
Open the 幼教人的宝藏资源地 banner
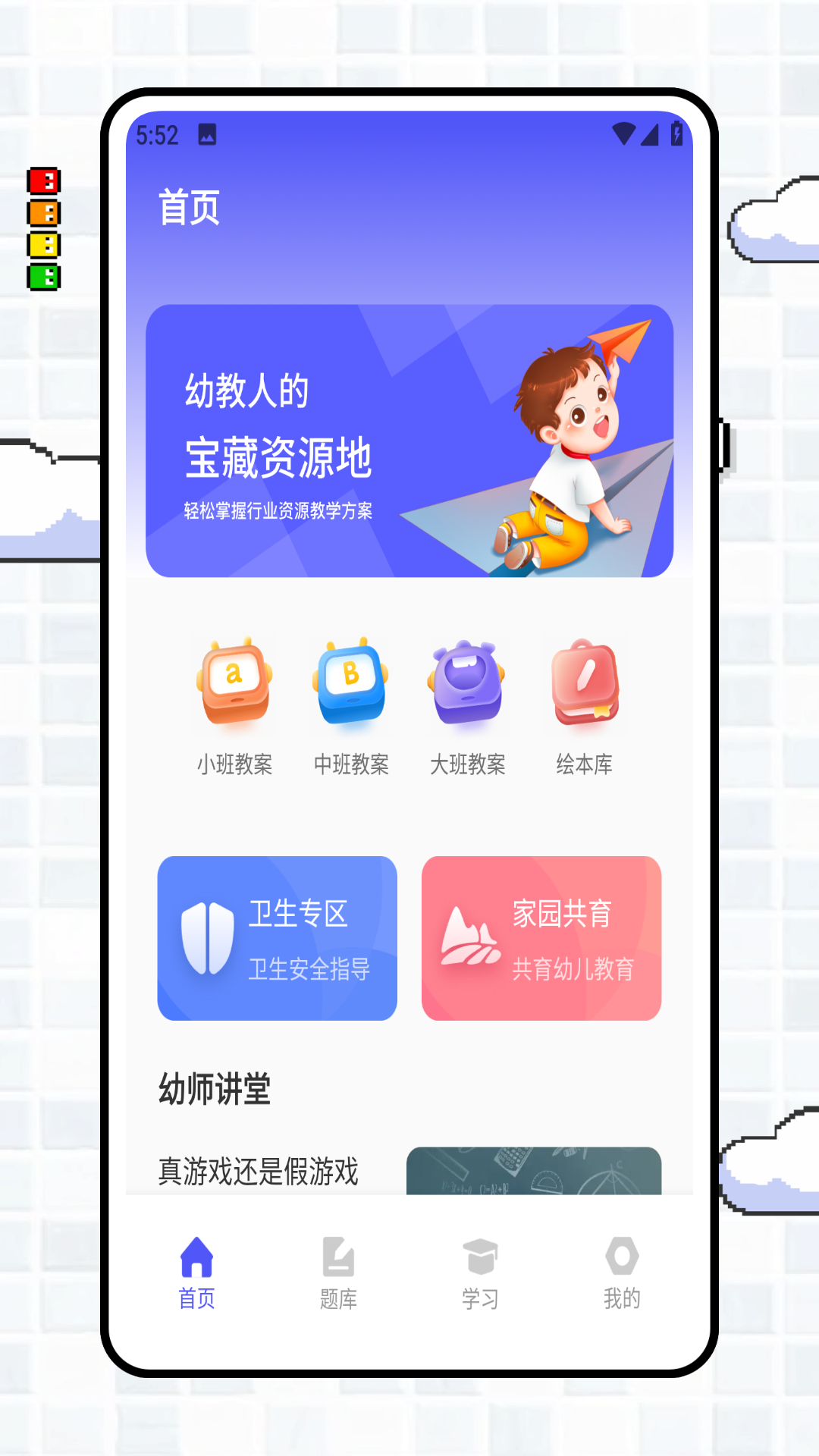pyautogui.click(x=409, y=441)
